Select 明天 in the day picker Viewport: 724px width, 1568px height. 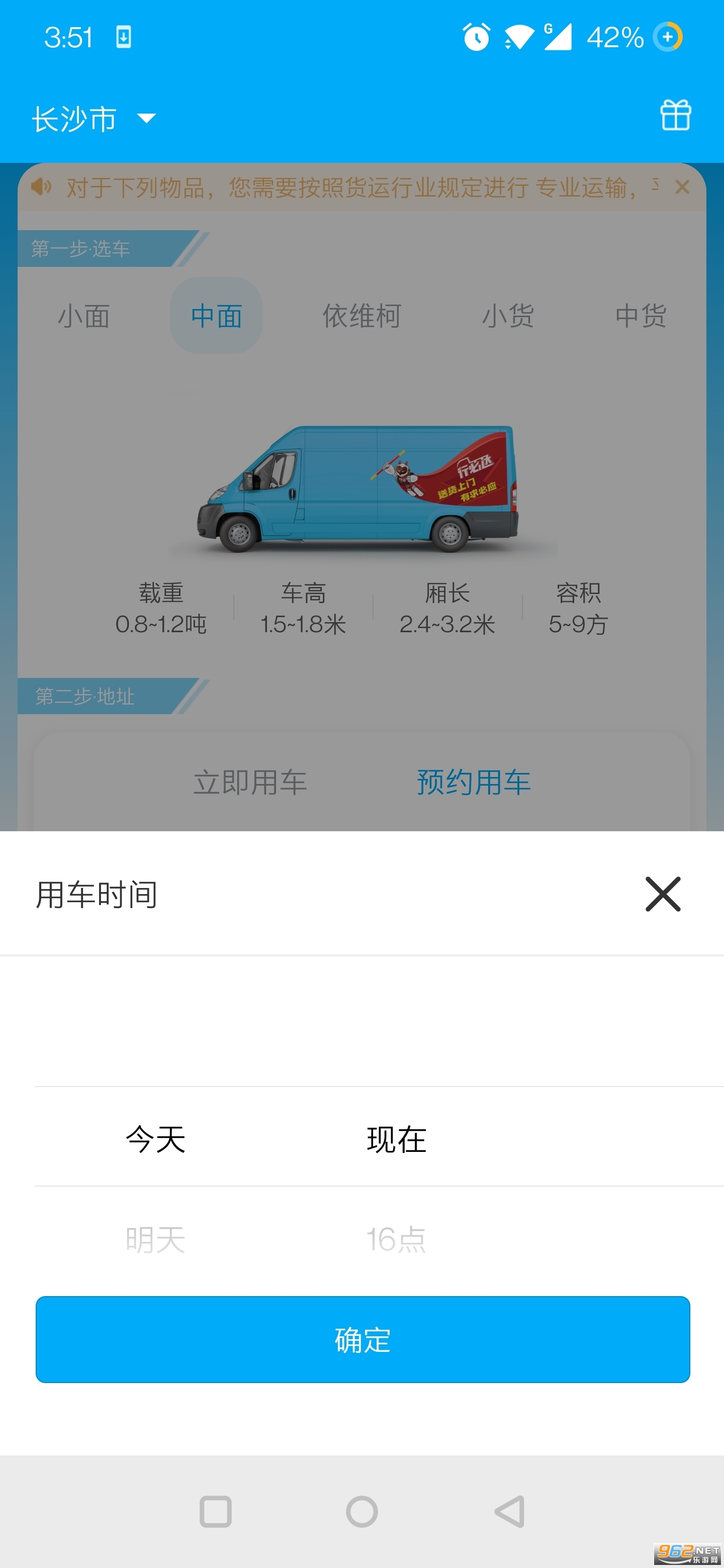(x=155, y=1239)
